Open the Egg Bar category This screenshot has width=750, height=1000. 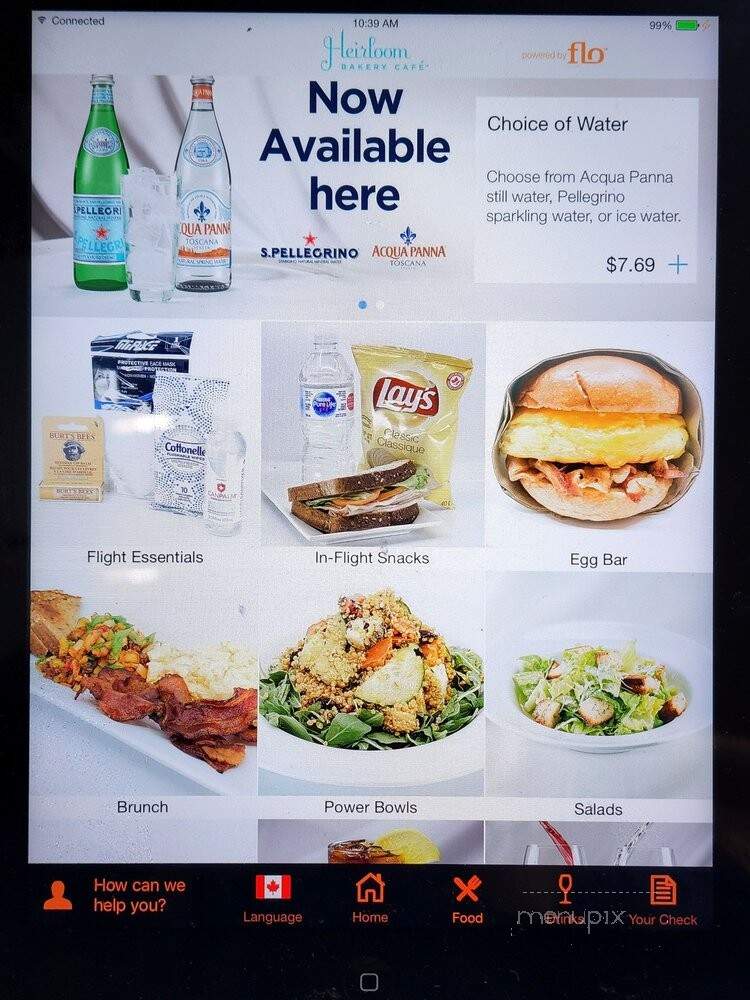[x=598, y=445]
